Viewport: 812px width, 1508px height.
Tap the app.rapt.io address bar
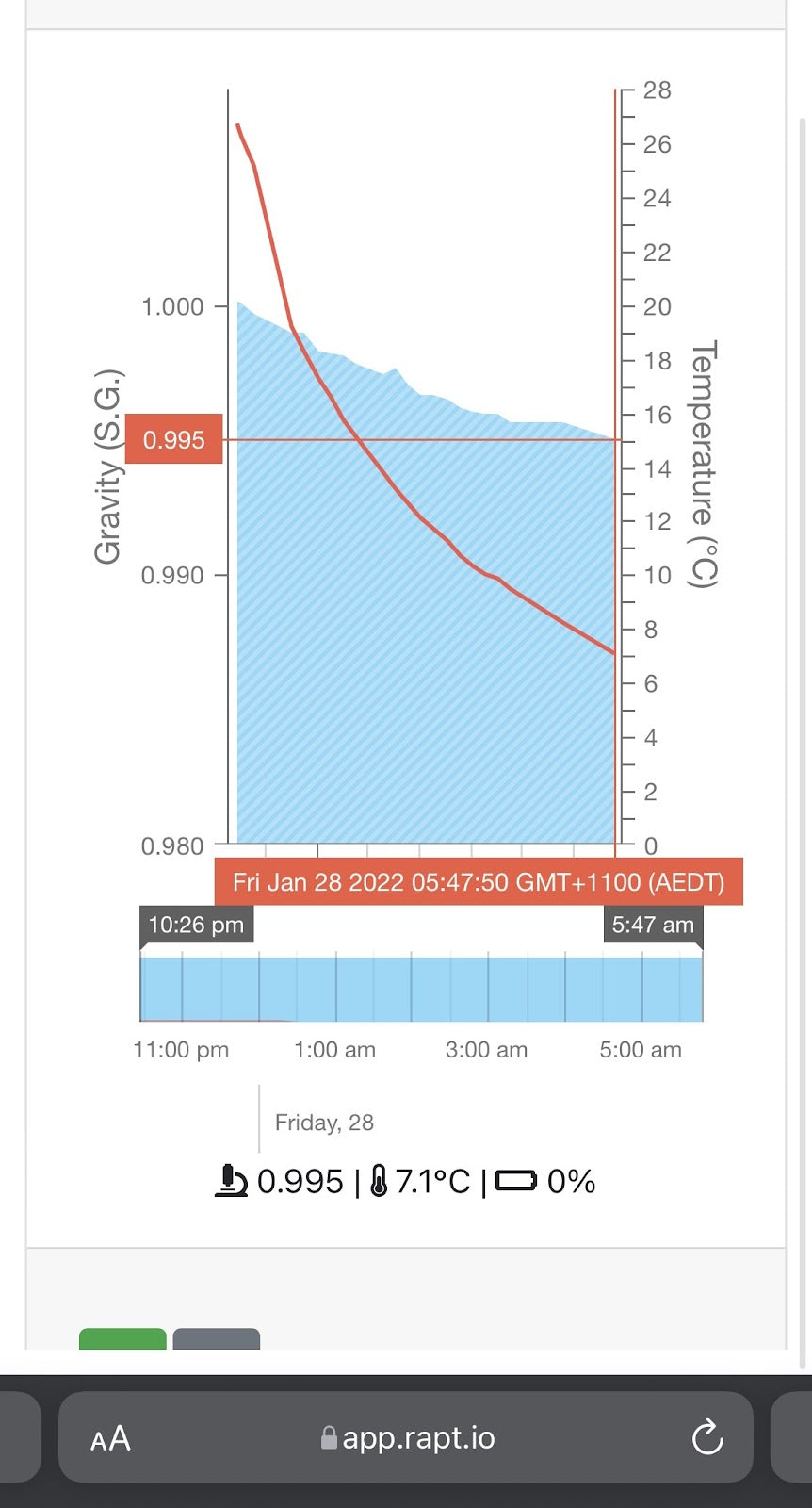point(406,1437)
